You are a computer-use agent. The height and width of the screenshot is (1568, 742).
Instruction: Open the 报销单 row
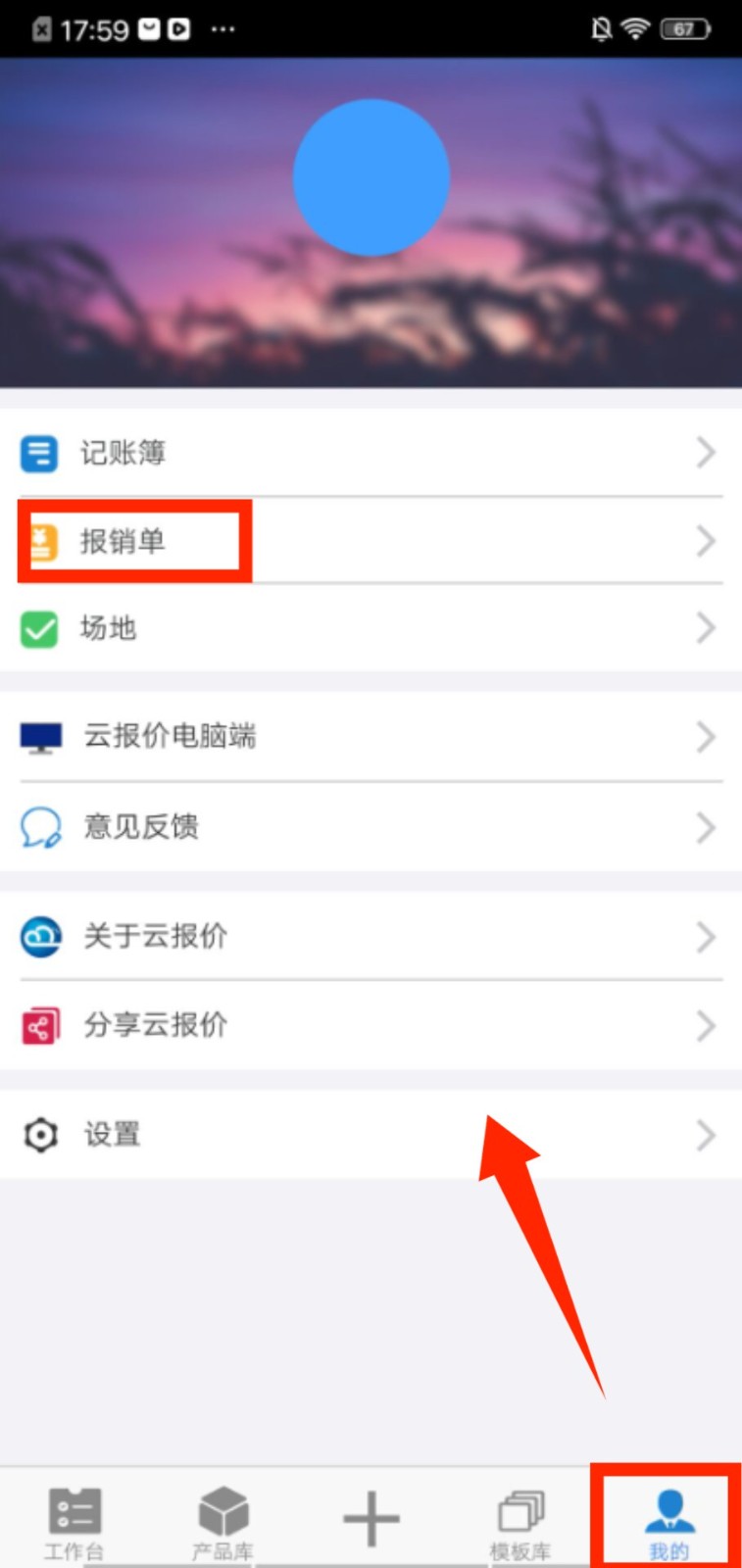click(x=371, y=541)
